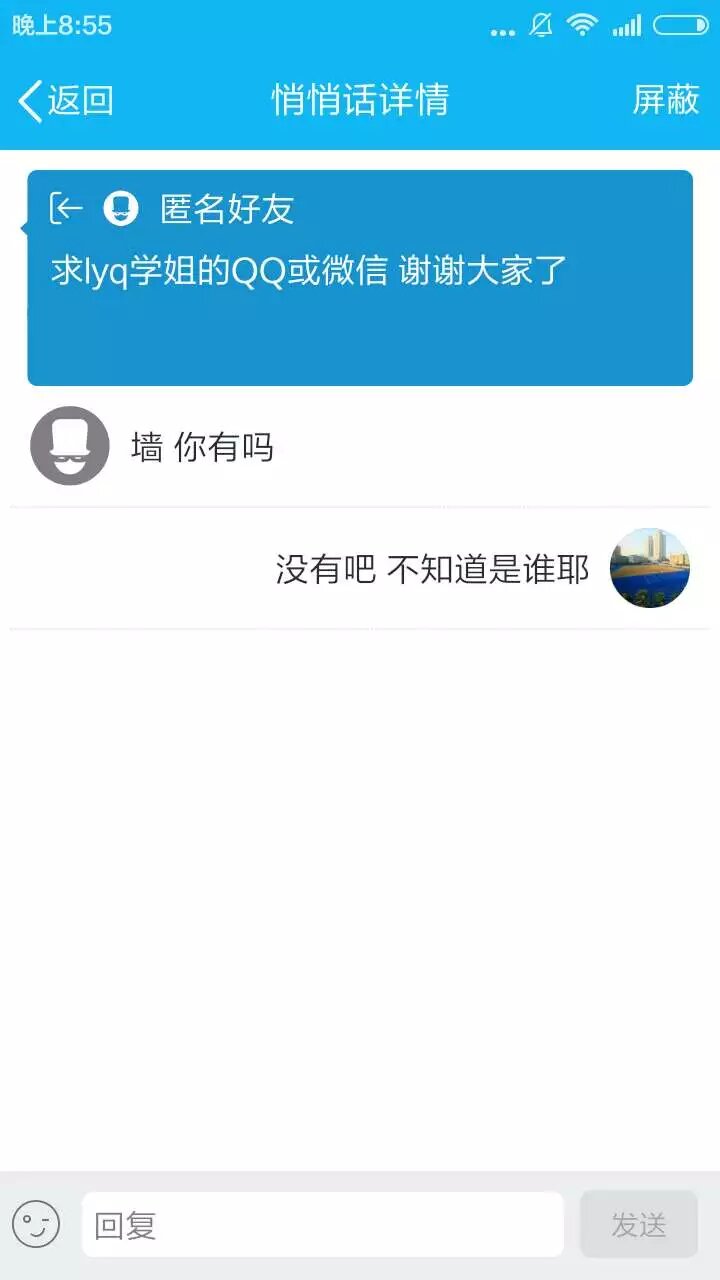The height and width of the screenshot is (1280, 720).
Task: Open the emoji picker smiley icon
Action: click(36, 1224)
